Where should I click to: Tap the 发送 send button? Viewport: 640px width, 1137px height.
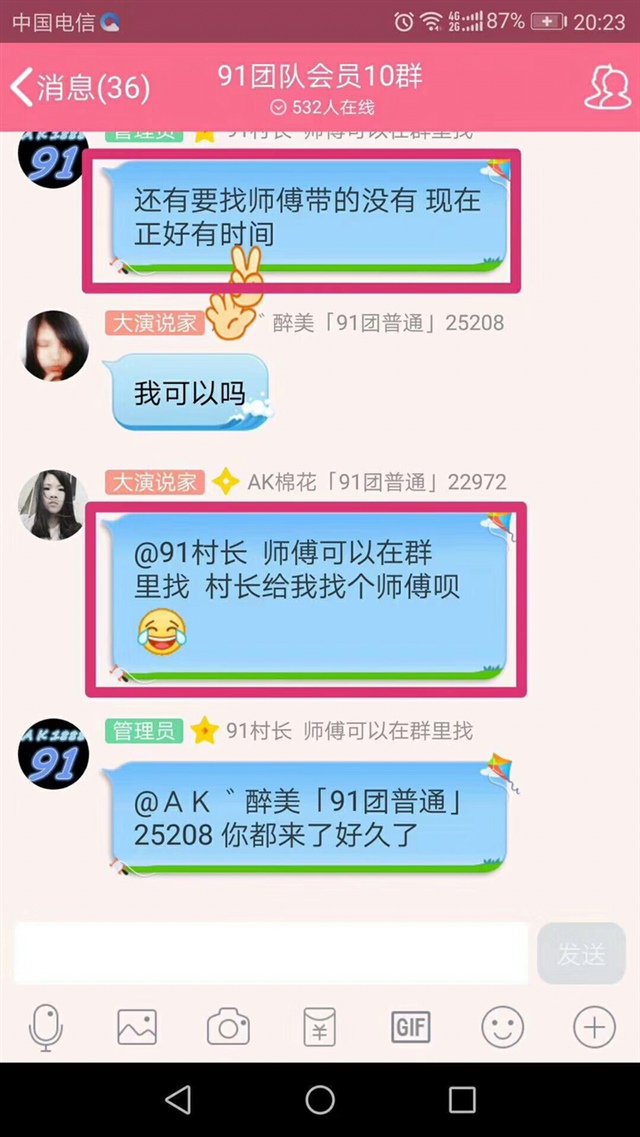(x=581, y=954)
